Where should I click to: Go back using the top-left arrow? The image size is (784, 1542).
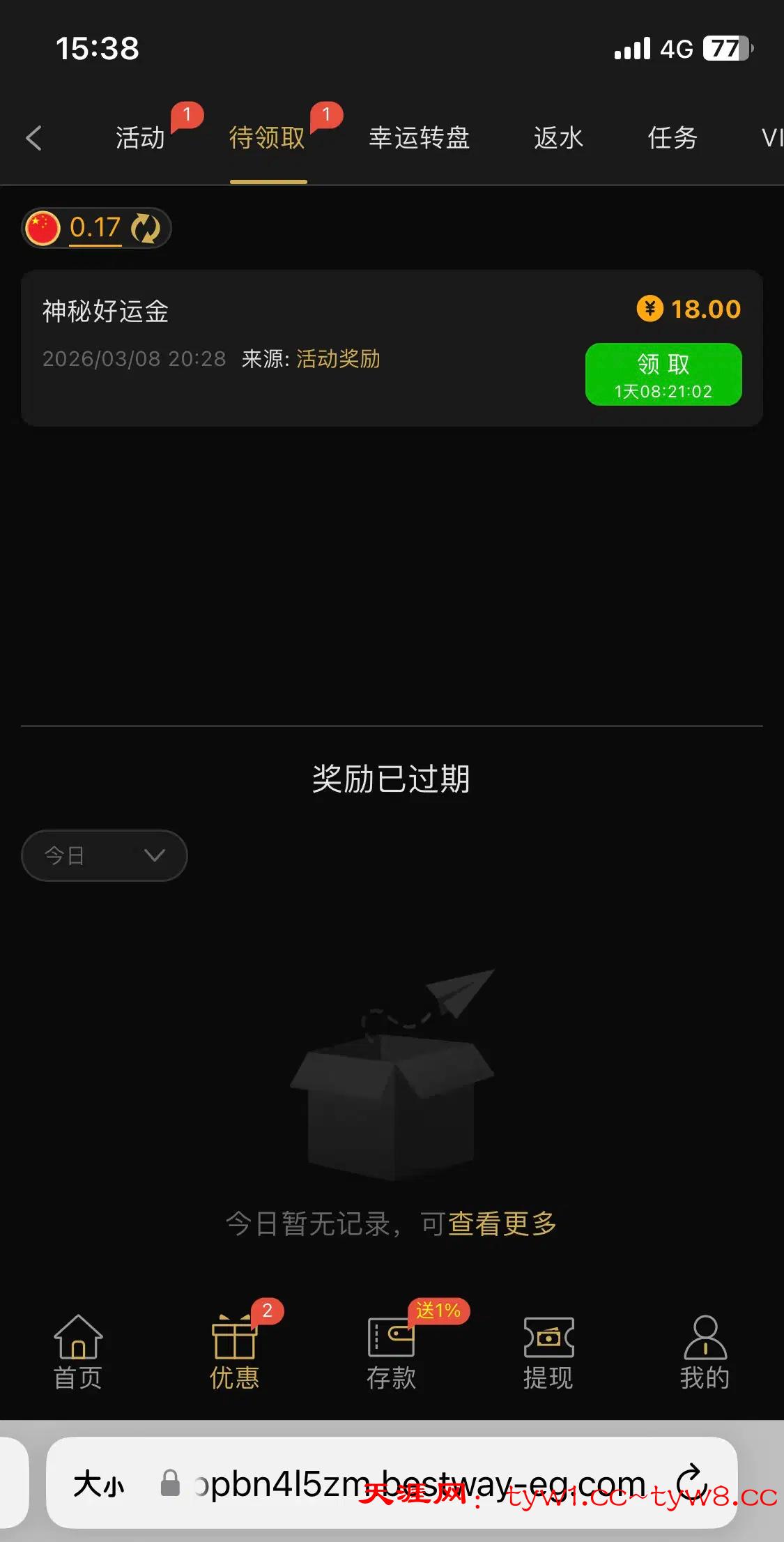[x=33, y=138]
